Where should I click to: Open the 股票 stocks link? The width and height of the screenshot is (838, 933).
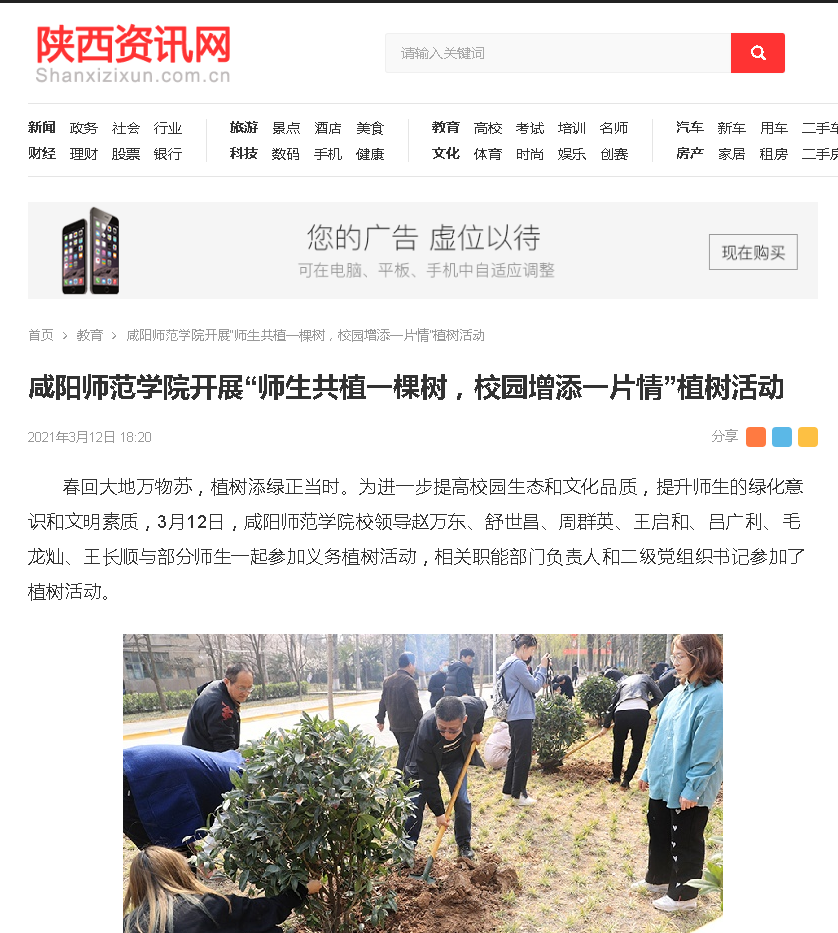[x=126, y=154]
